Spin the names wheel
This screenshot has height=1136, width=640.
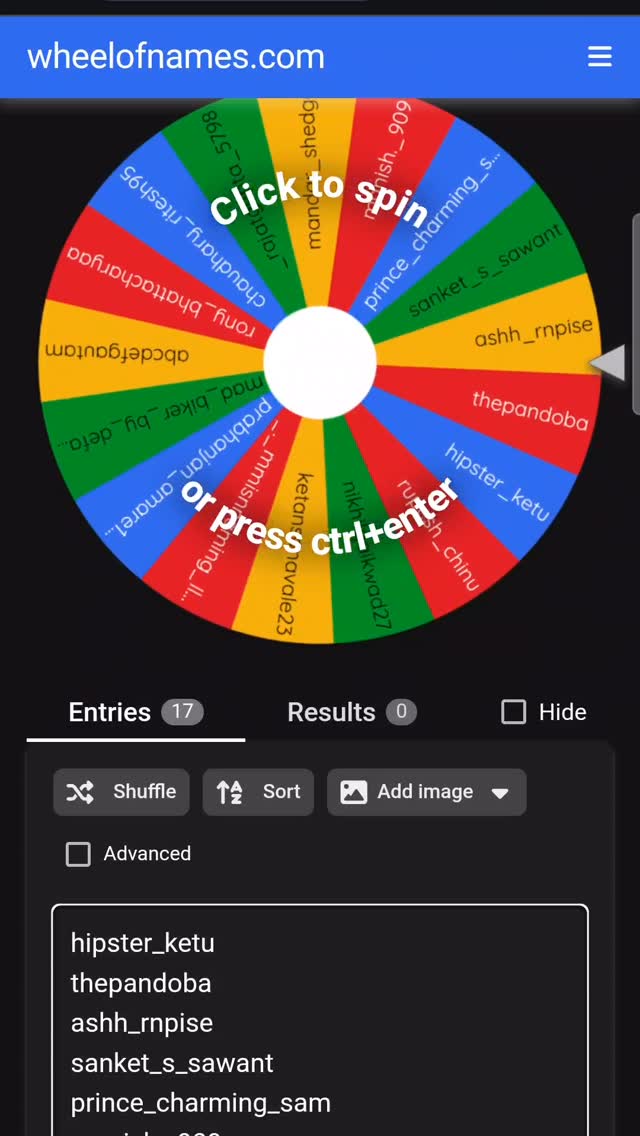coord(320,362)
